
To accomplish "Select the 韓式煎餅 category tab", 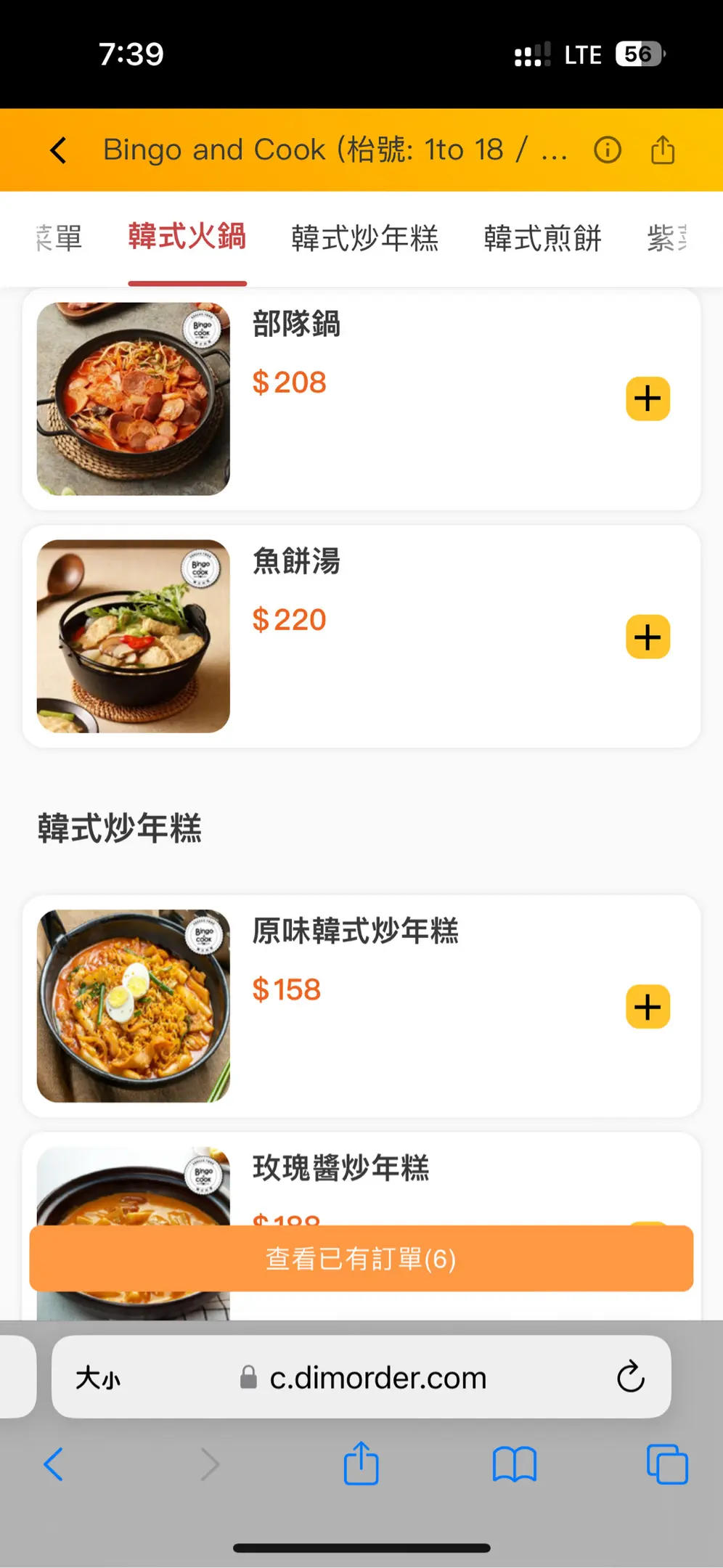I will (x=542, y=238).
